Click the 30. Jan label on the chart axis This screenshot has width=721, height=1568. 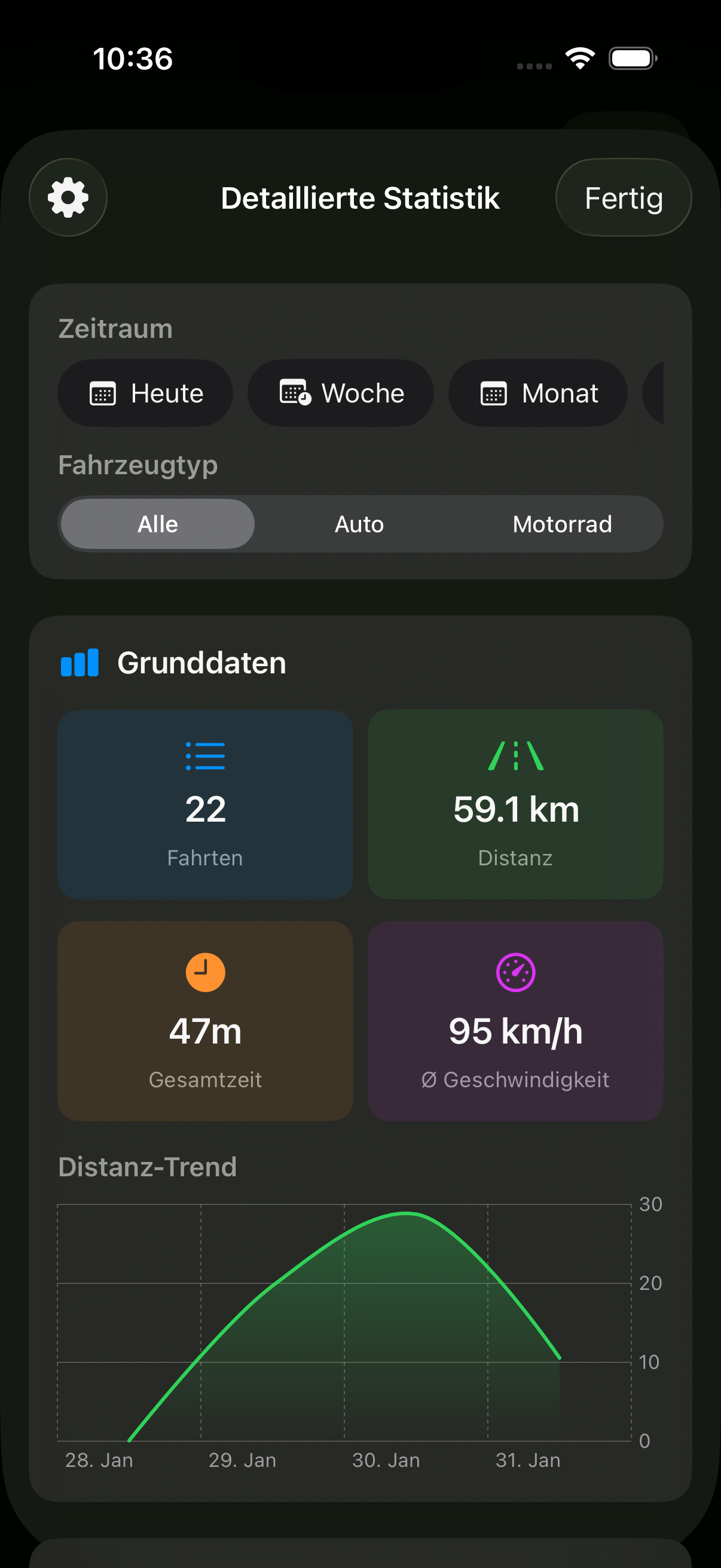pyautogui.click(x=386, y=1460)
